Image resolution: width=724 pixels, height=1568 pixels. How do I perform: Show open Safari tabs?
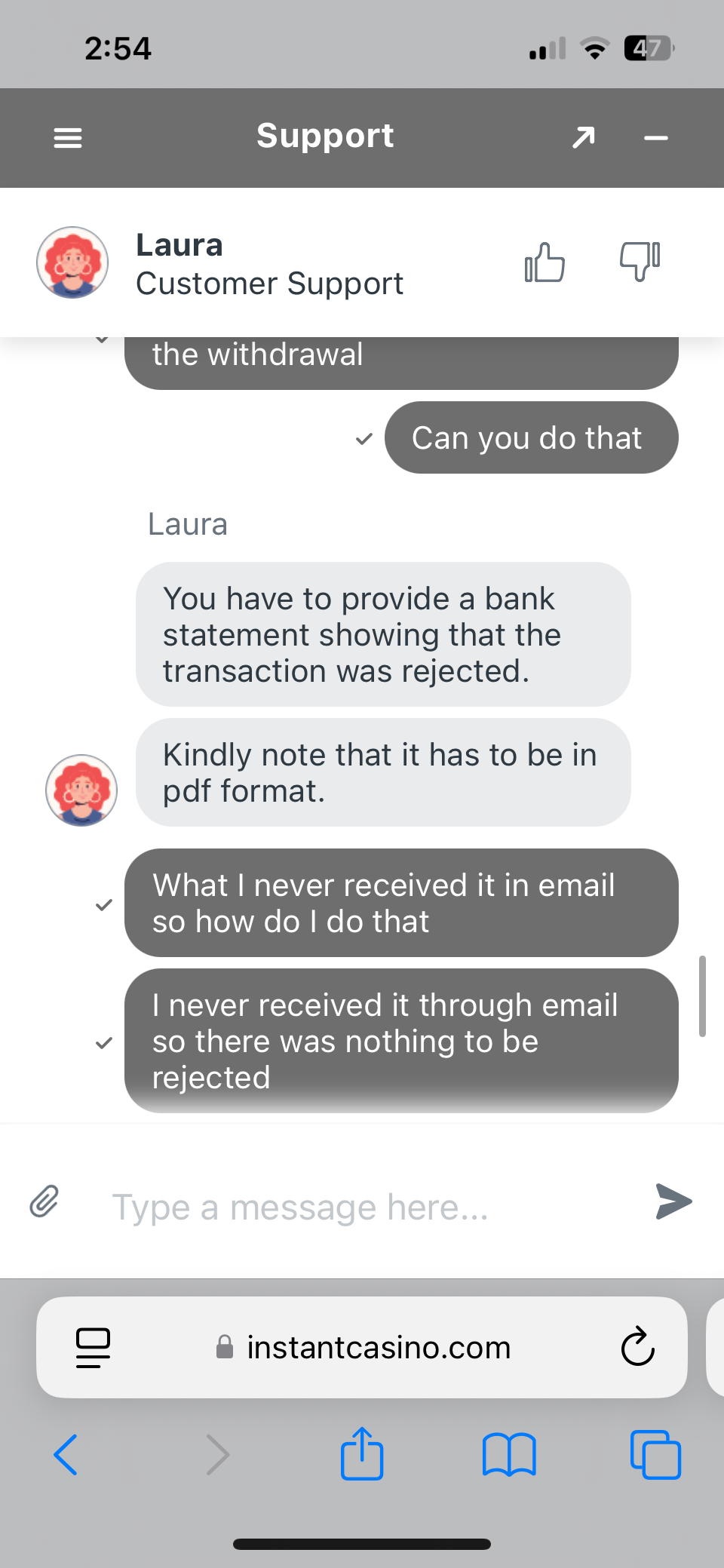[x=655, y=1454]
